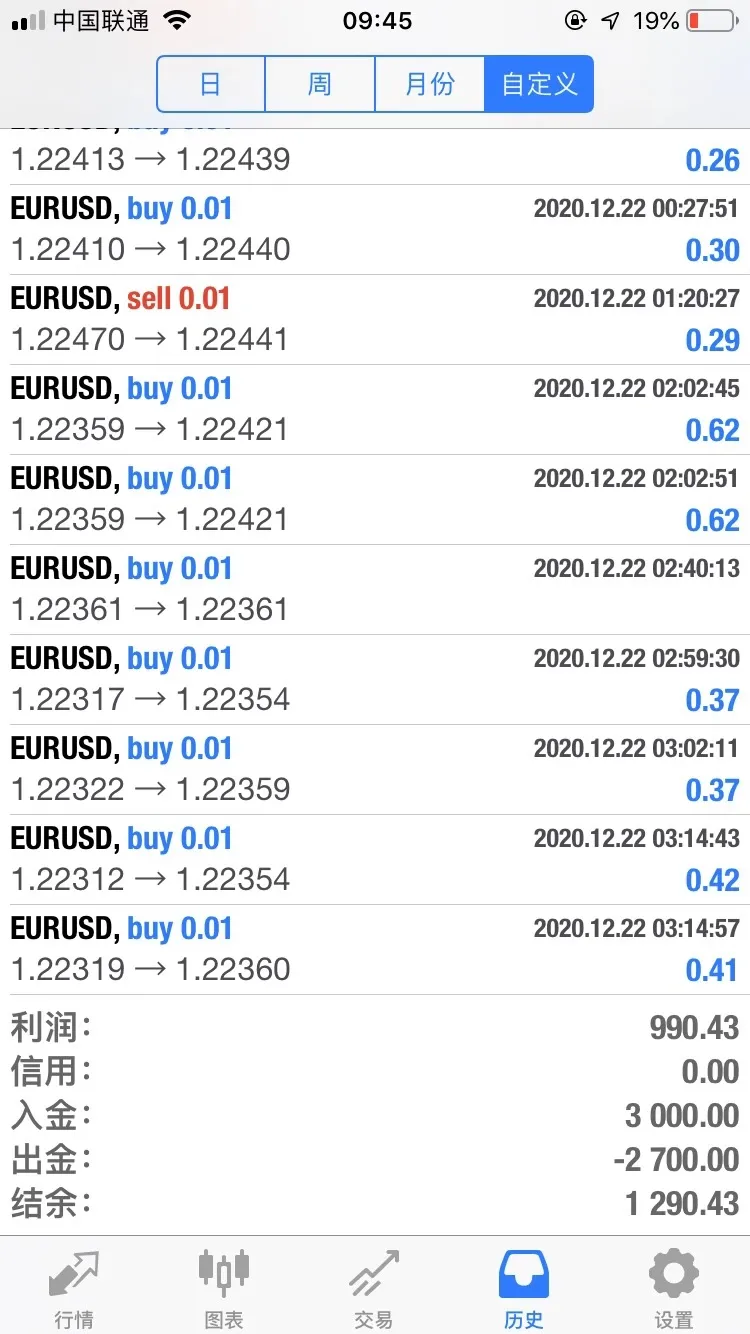Select the 自定义 (custom) period filter

pos(539,84)
